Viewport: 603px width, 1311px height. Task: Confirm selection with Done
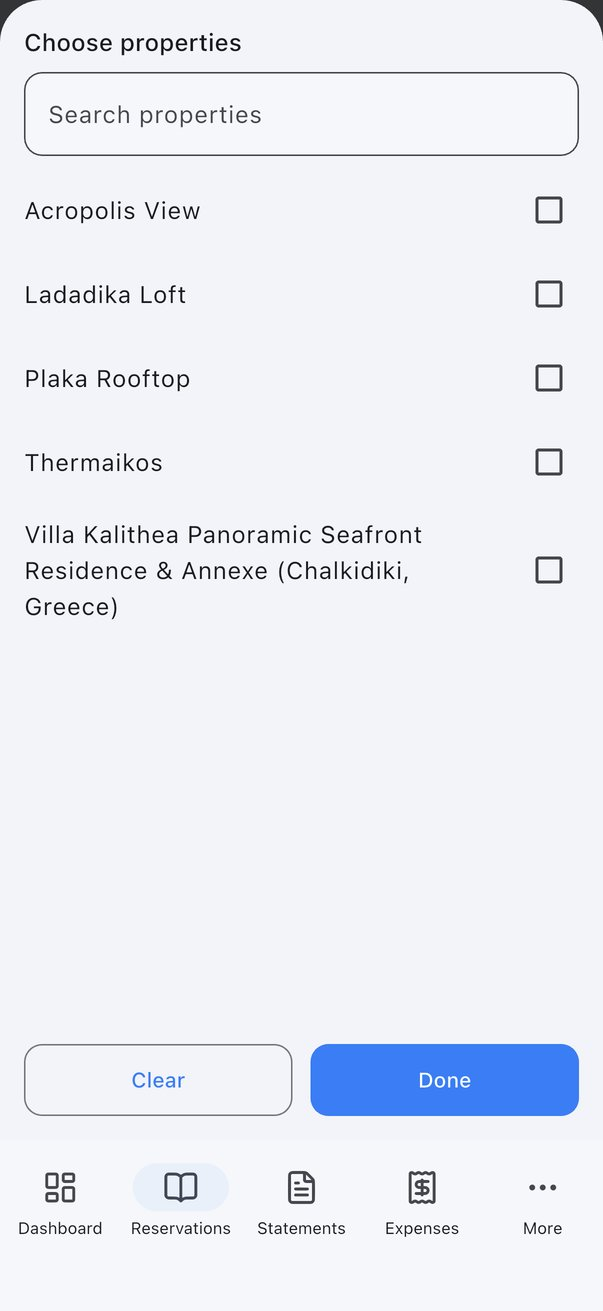[445, 1080]
